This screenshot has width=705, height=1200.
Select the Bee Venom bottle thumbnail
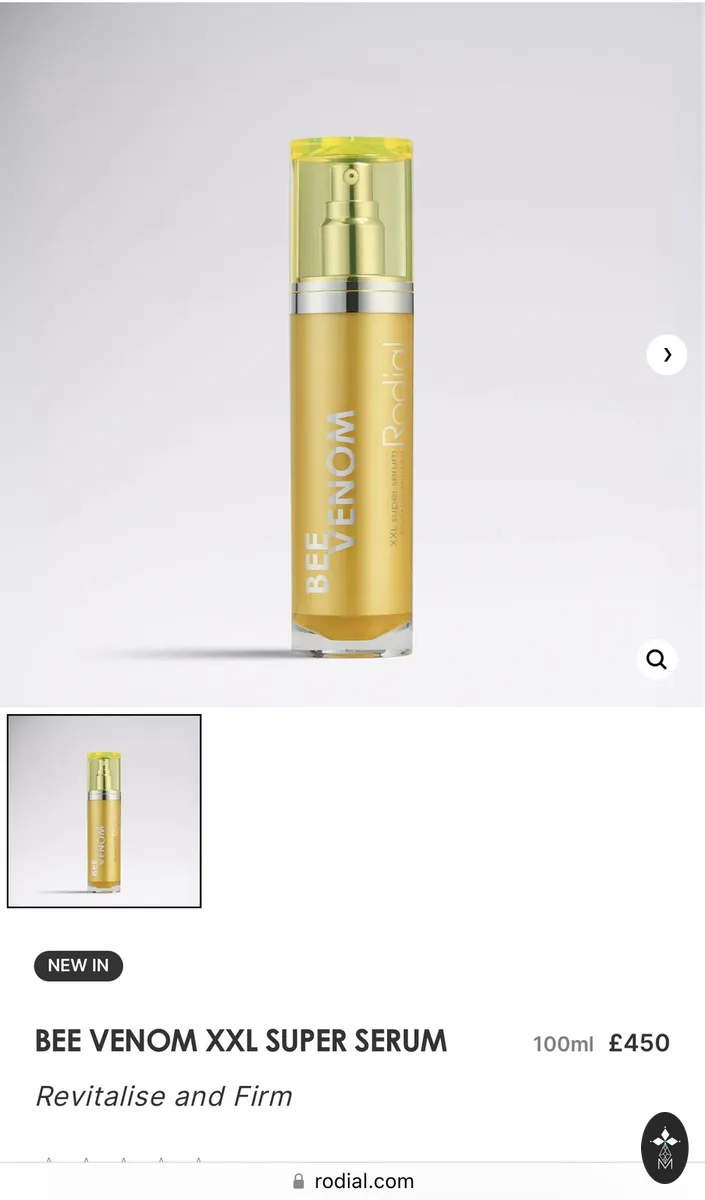[x=104, y=811]
